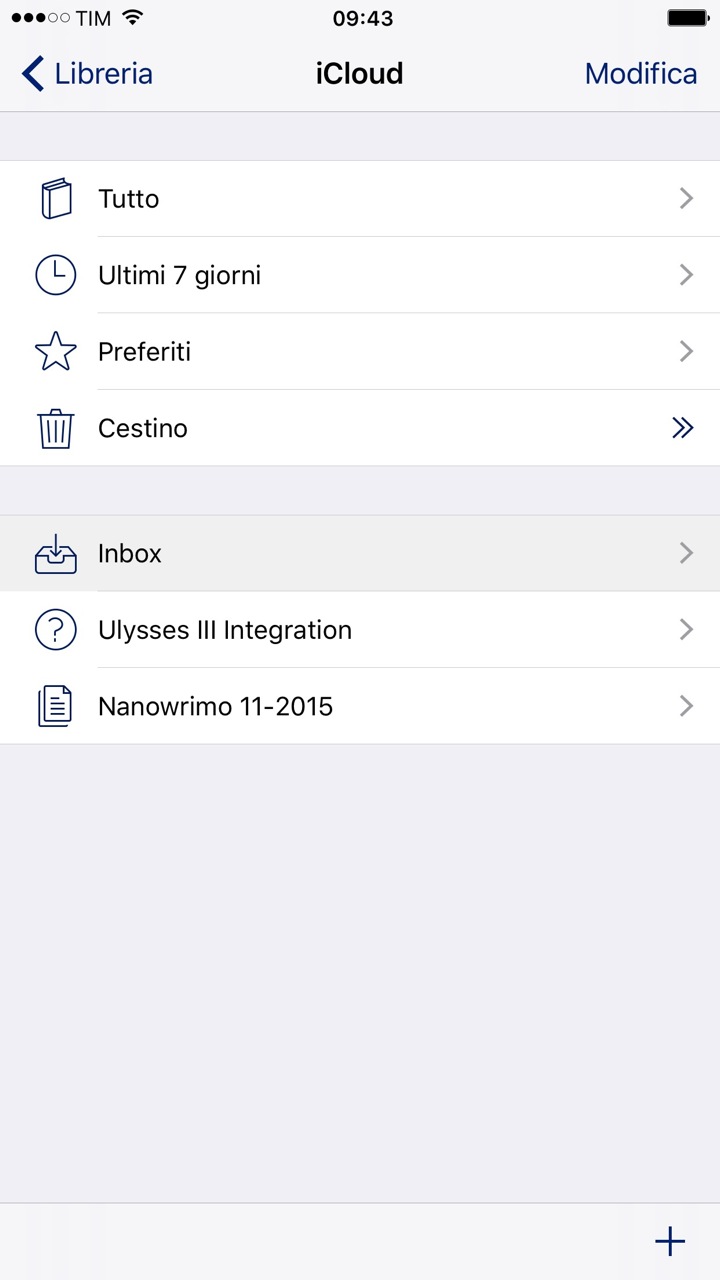Open the Inbox group
The height and width of the screenshot is (1280, 720).
[360, 553]
